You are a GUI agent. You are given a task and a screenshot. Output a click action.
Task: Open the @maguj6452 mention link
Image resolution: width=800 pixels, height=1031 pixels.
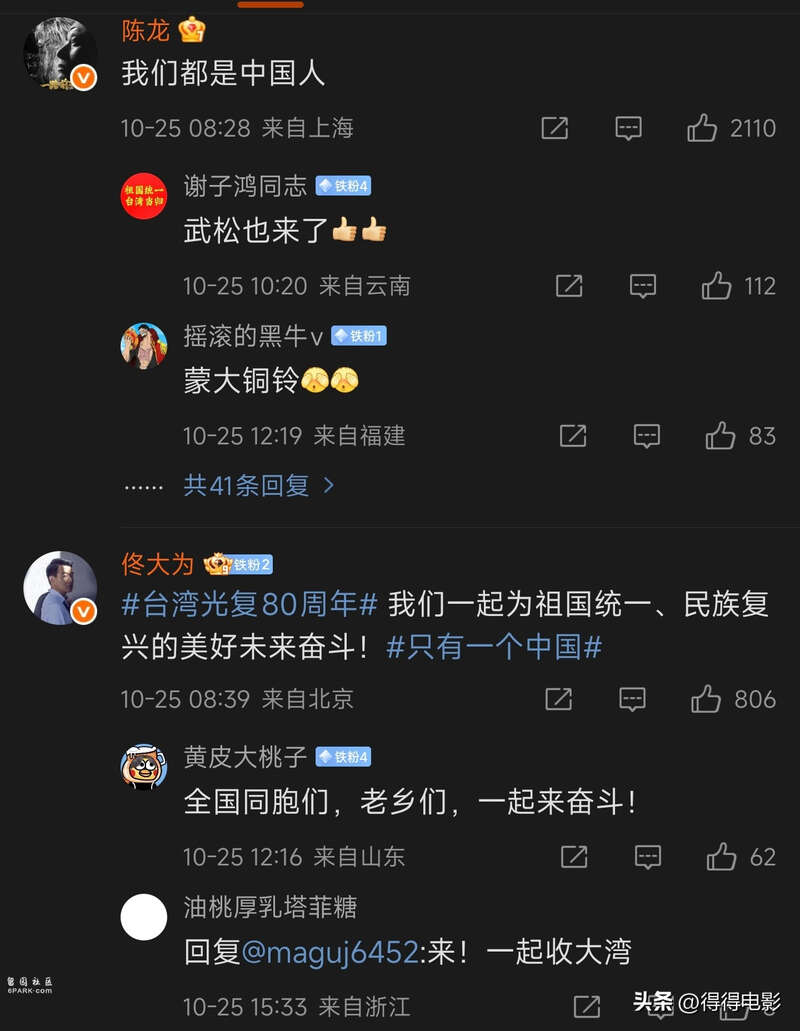(x=330, y=952)
